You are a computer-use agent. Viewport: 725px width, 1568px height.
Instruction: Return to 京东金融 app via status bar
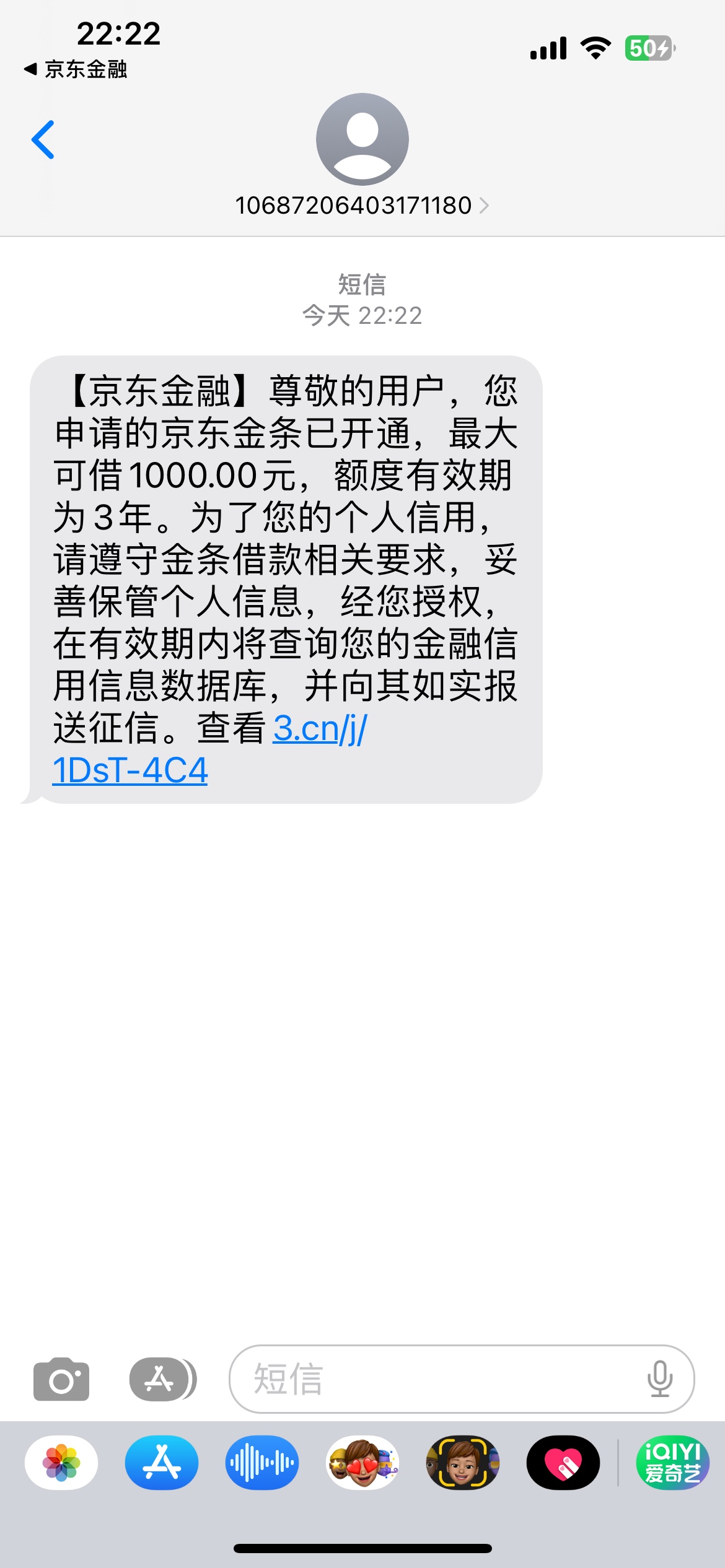[x=76, y=69]
